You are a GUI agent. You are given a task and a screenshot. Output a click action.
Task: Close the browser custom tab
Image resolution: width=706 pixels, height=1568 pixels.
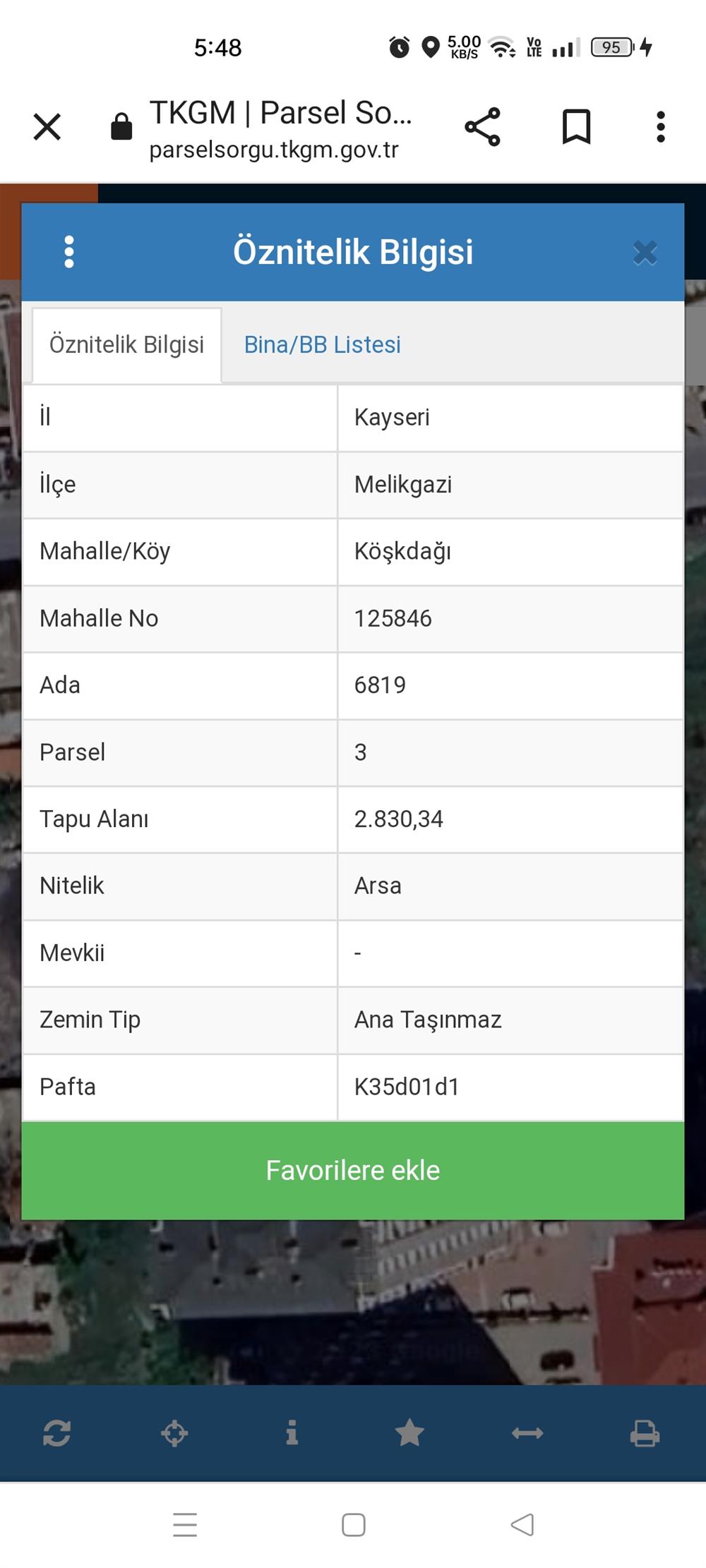tap(47, 128)
